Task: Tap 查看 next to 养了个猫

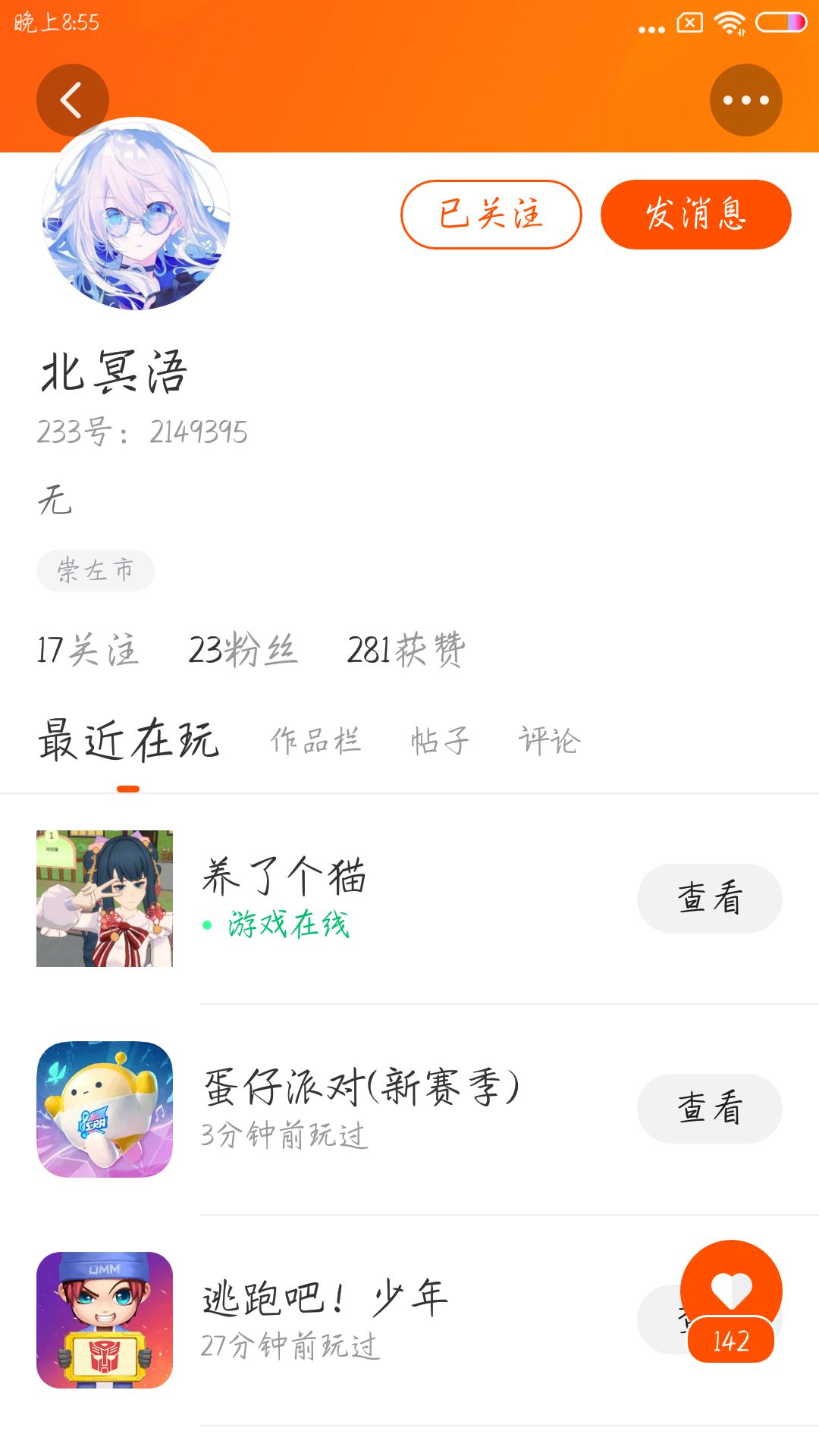Action: pos(709,899)
